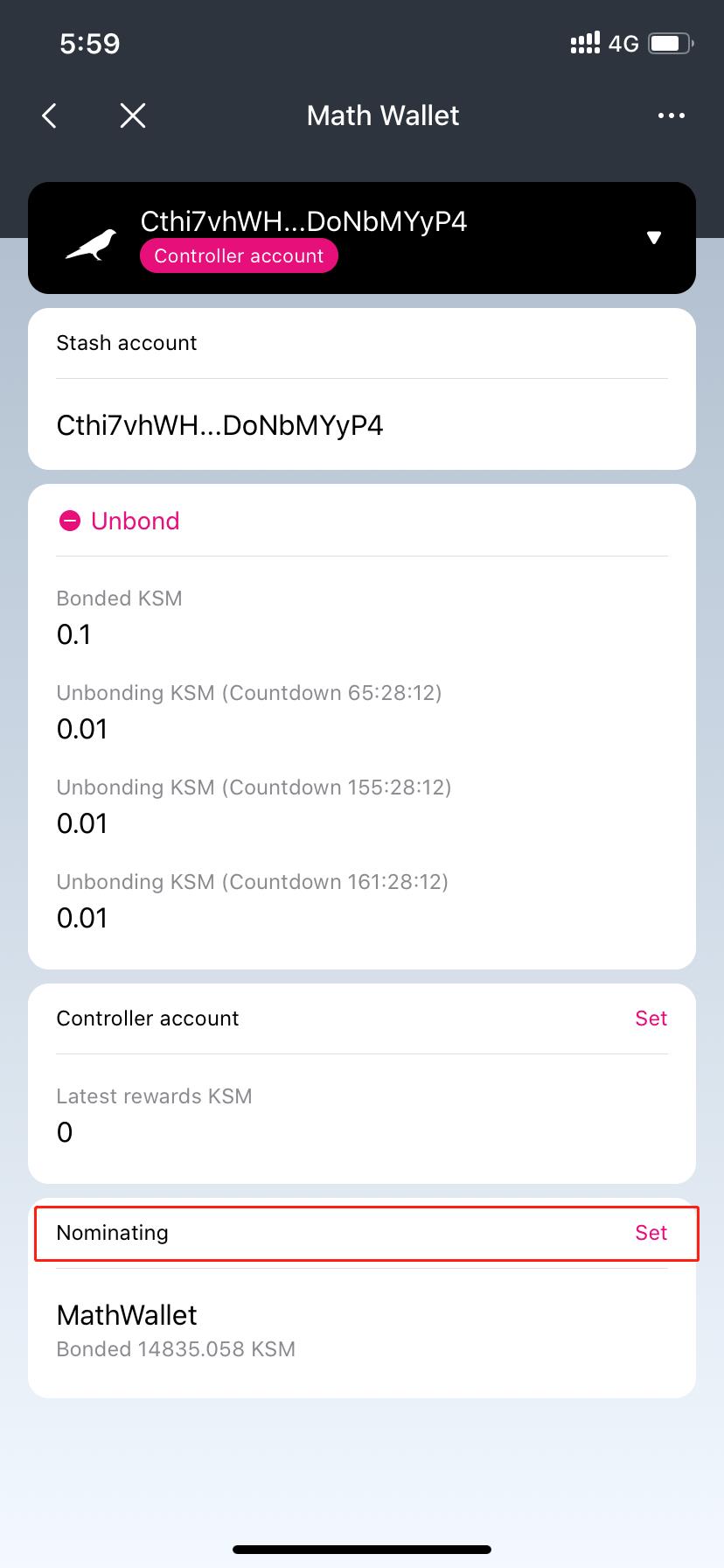This screenshot has height=1568, width=724.
Task: Expand the account selector dropdown
Action: [x=653, y=238]
